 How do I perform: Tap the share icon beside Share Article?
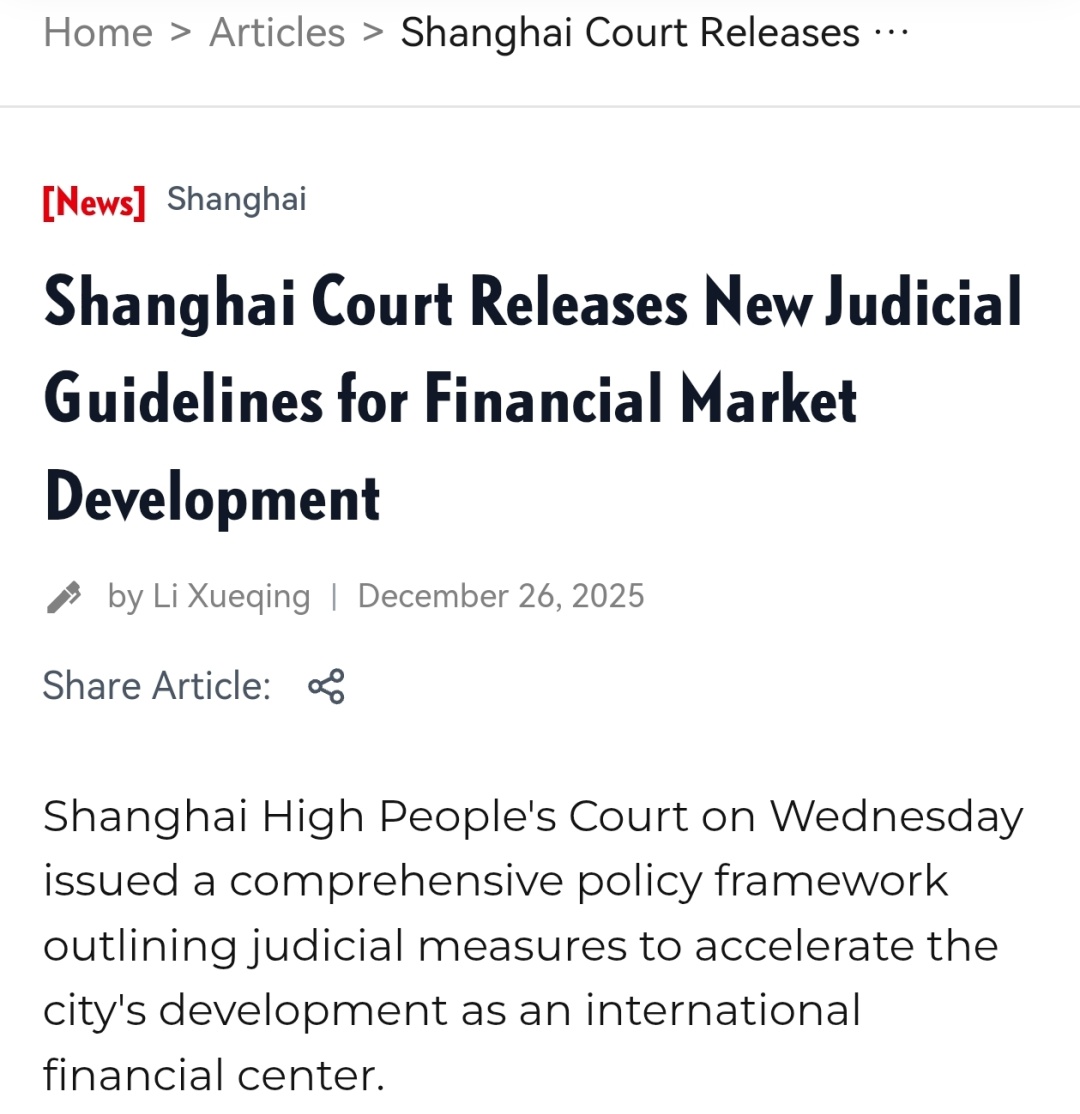pos(326,686)
